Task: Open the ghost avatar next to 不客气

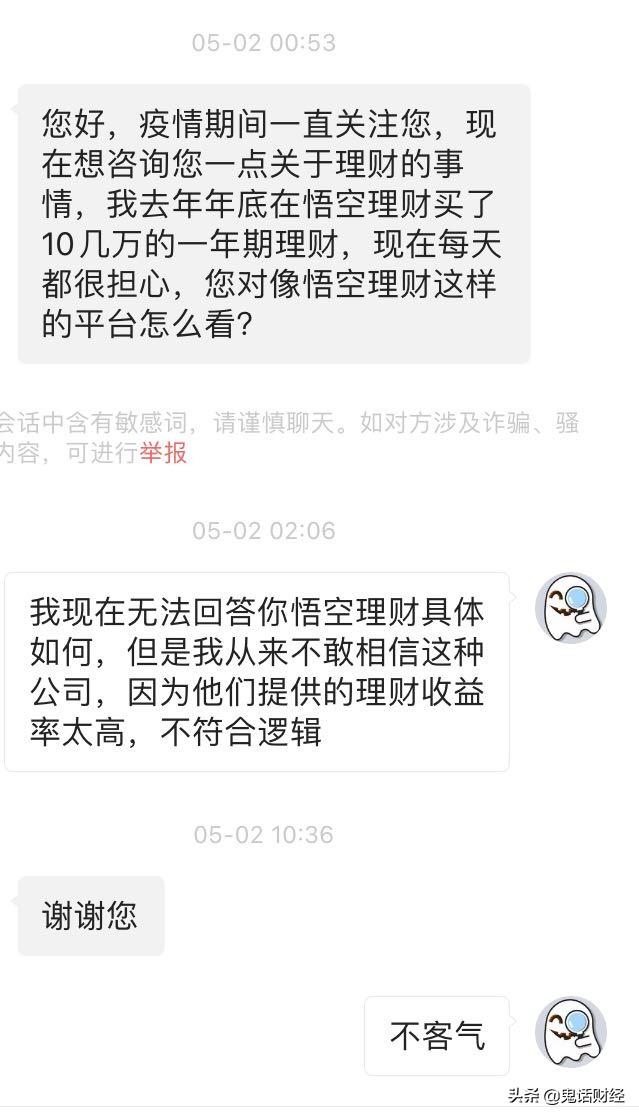Action: click(571, 1032)
